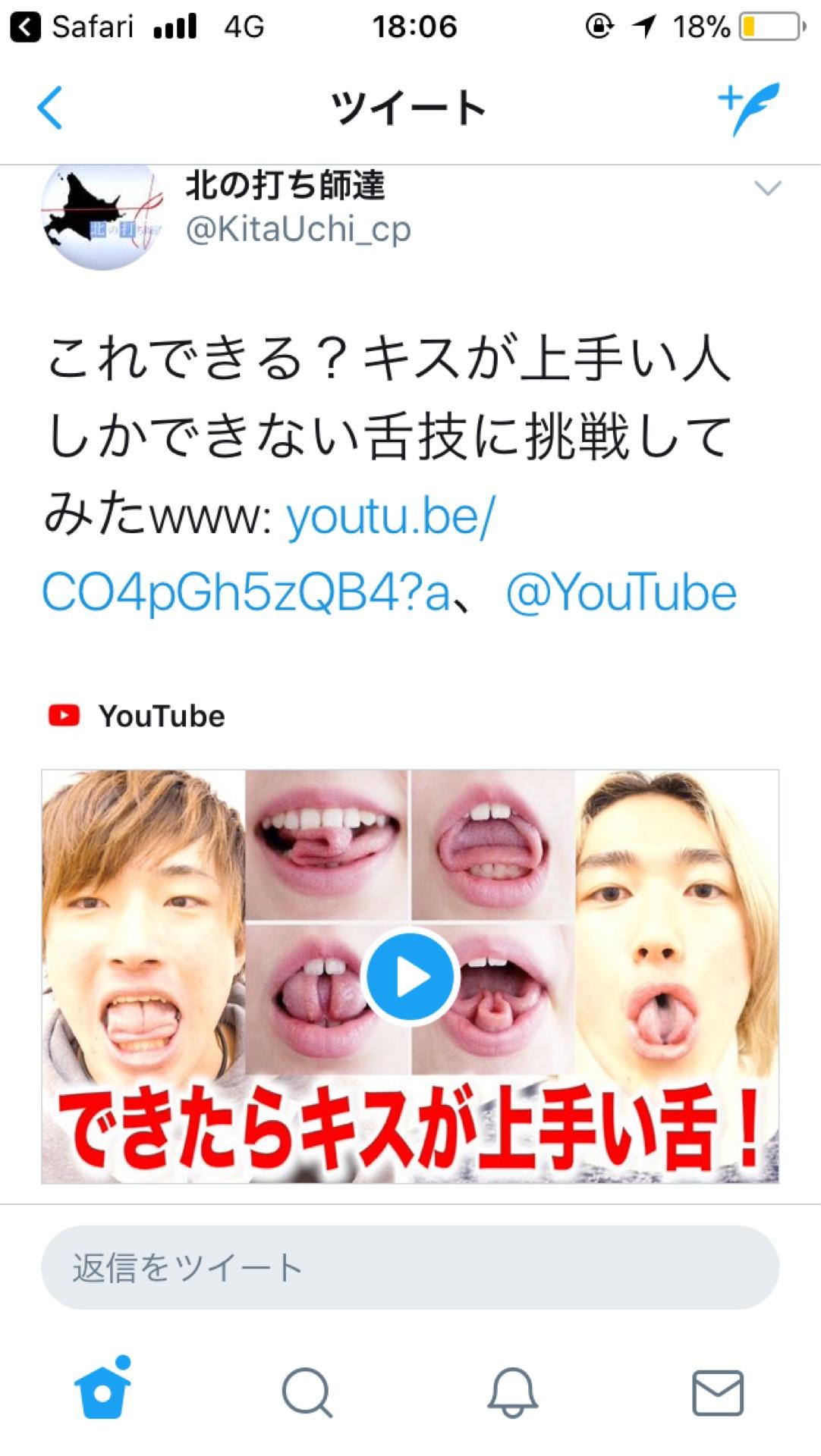This screenshot has width=821, height=1456.
Task: Tap the orientation lock icon in status bar
Action: (x=600, y=25)
